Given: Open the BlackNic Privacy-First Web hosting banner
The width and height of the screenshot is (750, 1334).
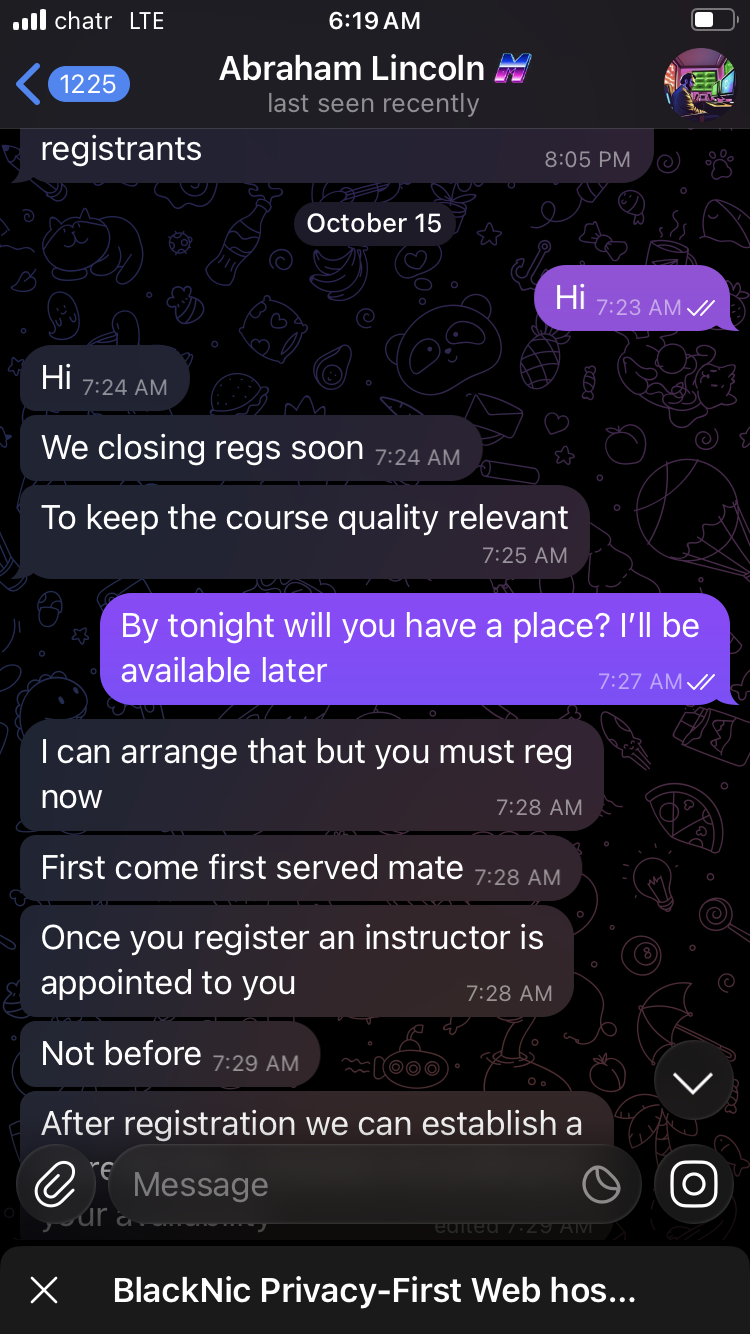Looking at the screenshot, I should click(x=375, y=1290).
